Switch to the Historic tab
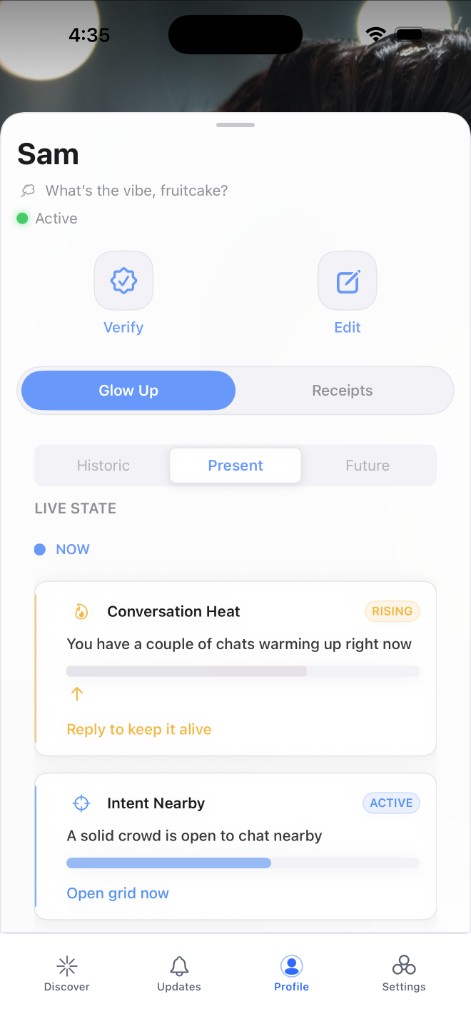Image resolution: width=471 pixels, height=1024 pixels. 103,466
